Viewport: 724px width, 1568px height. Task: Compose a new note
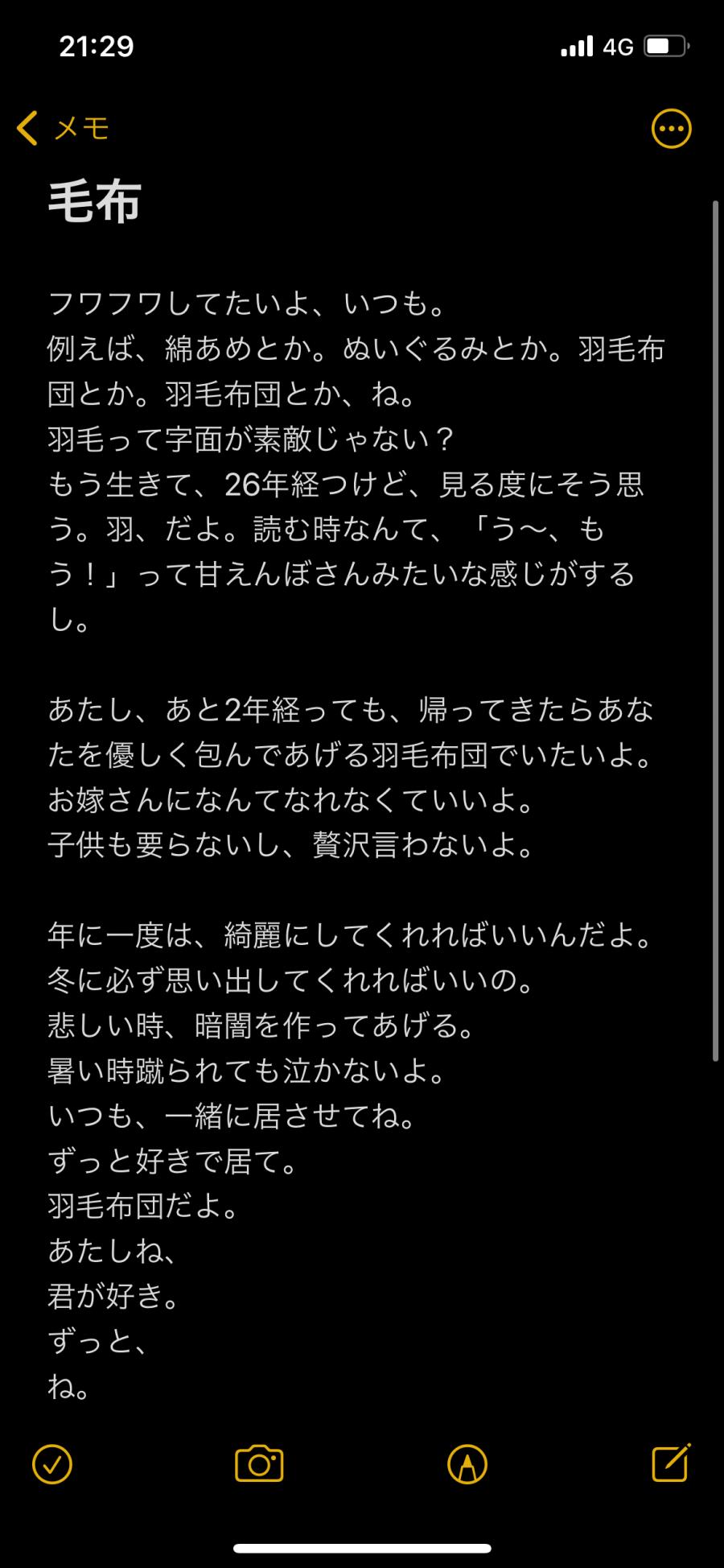coord(670,1463)
